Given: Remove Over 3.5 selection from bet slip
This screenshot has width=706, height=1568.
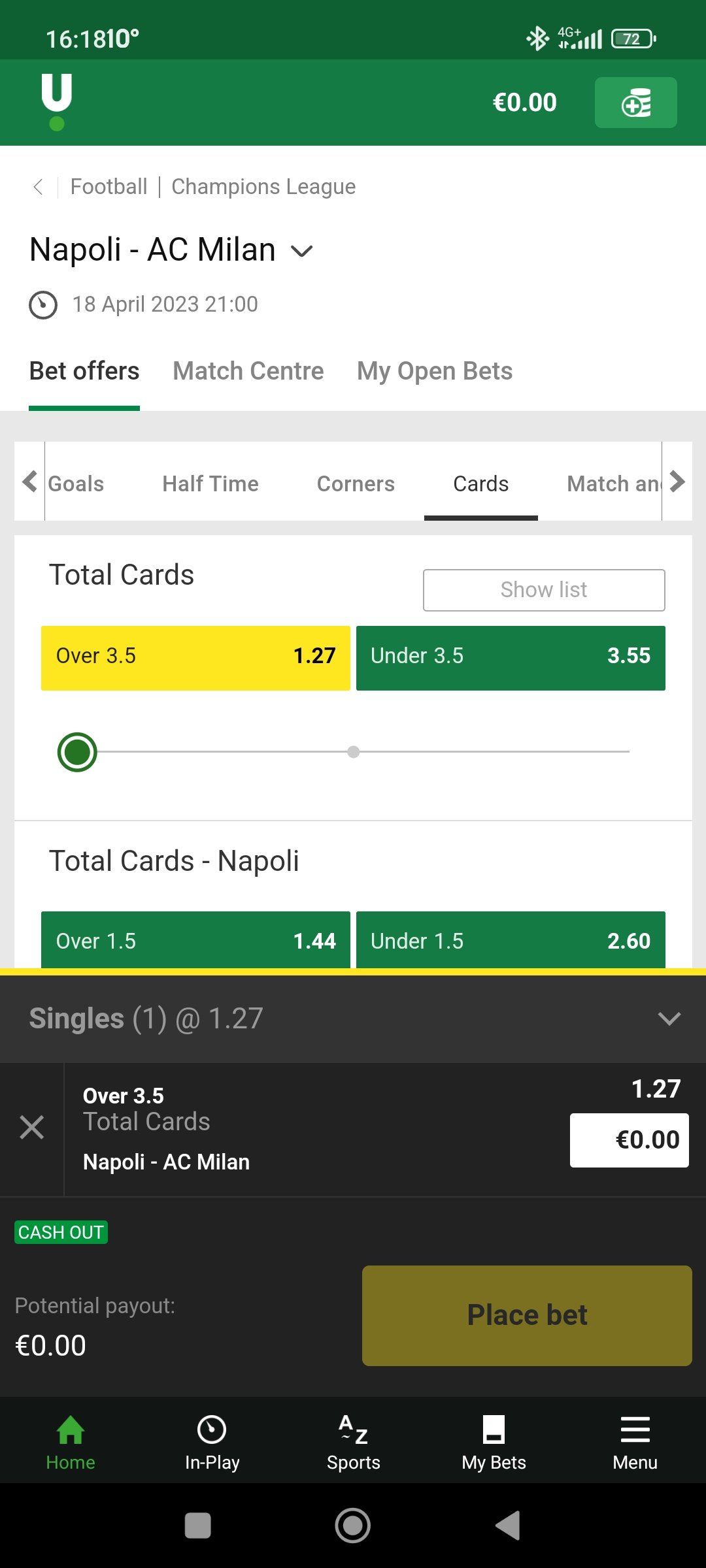Looking at the screenshot, I should click(x=31, y=1128).
